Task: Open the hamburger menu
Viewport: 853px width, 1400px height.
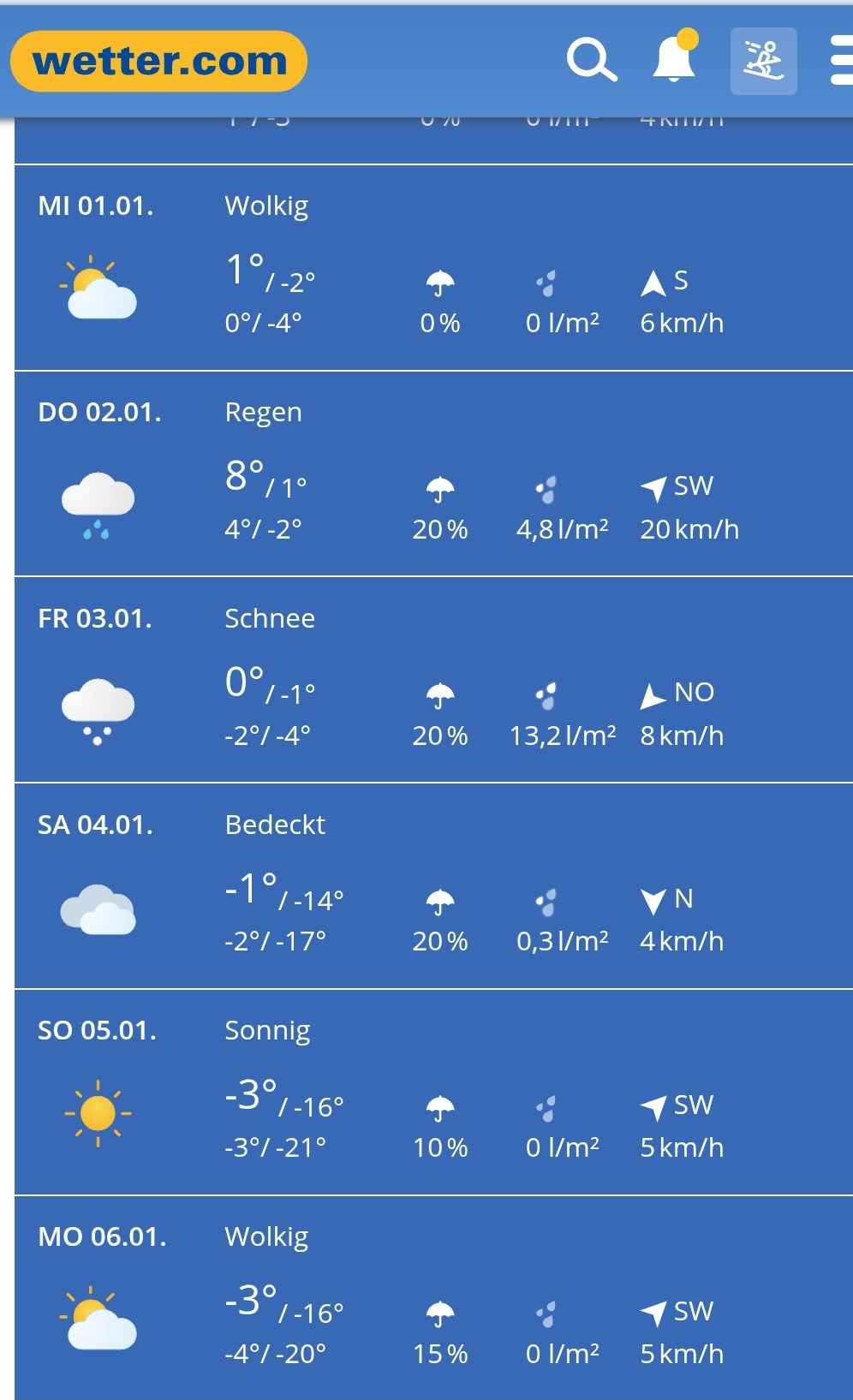Action: click(842, 61)
